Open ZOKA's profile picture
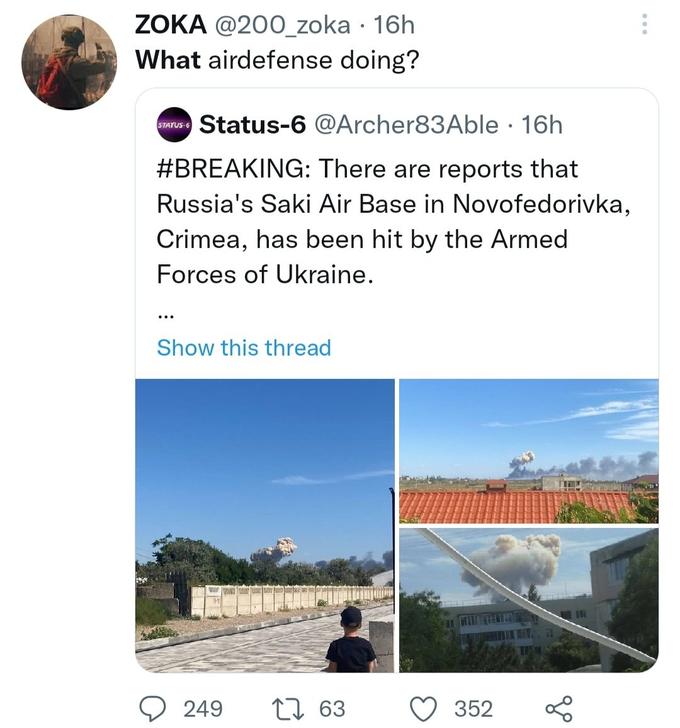680x728 pixels. pos(69,62)
